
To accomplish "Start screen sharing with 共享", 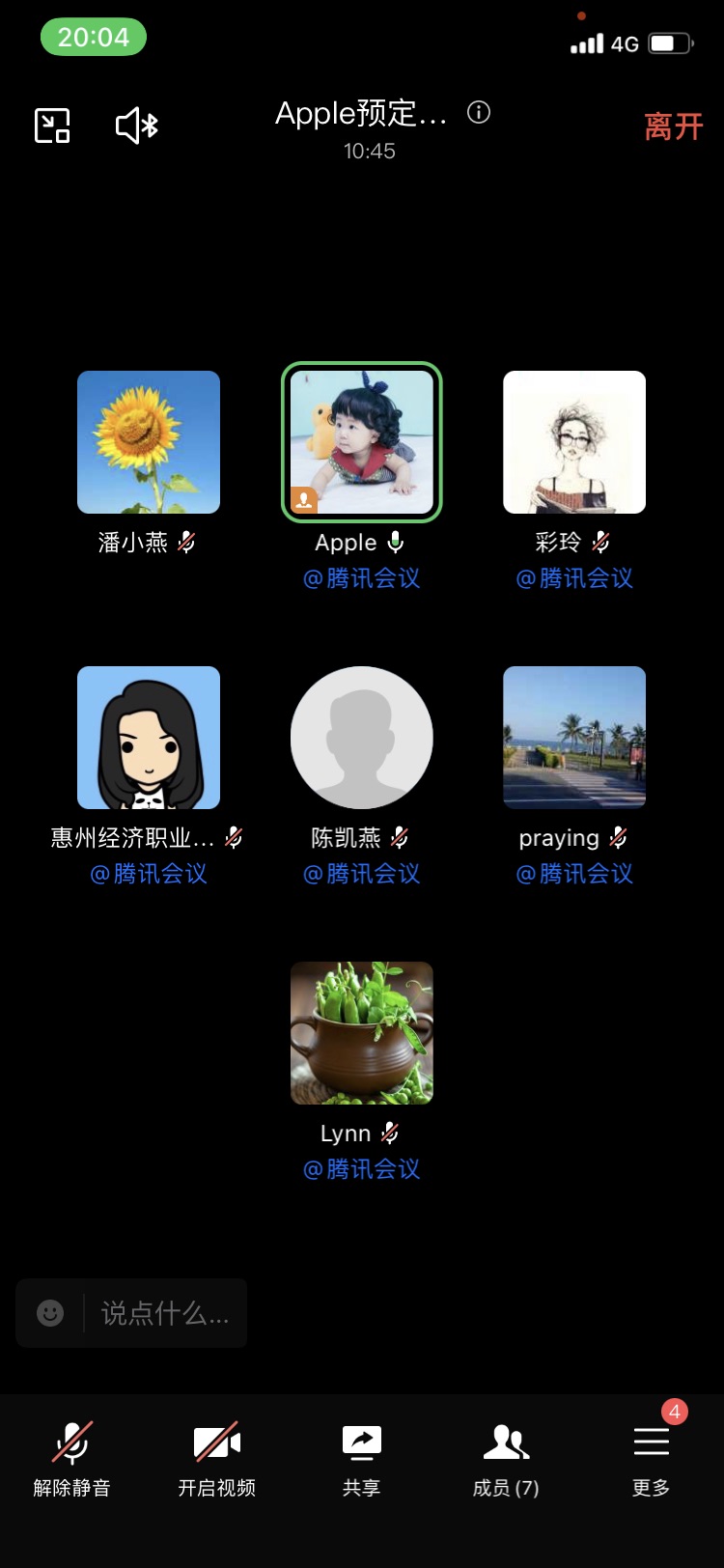I will point(362,1459).
